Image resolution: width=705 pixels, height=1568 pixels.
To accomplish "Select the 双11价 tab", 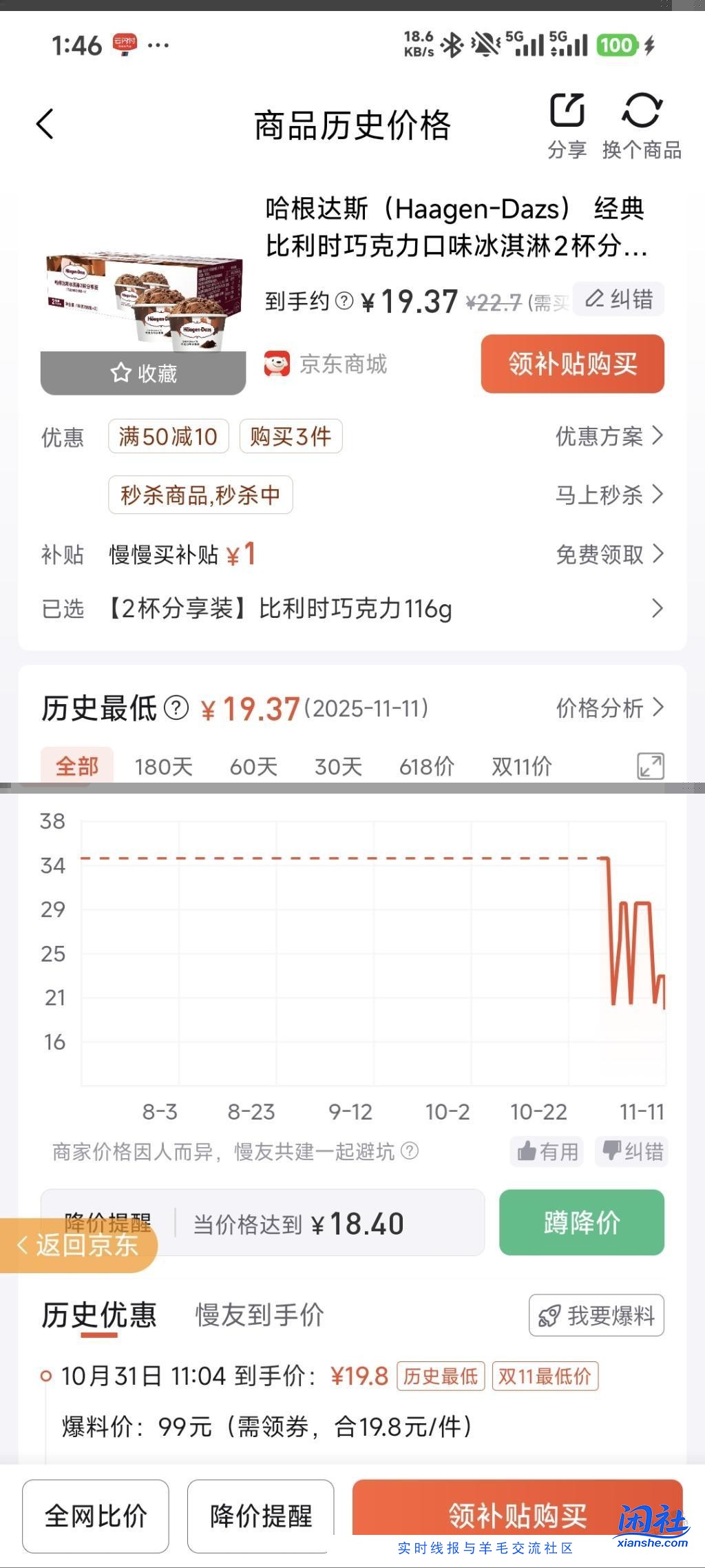I will coord(521,765).
